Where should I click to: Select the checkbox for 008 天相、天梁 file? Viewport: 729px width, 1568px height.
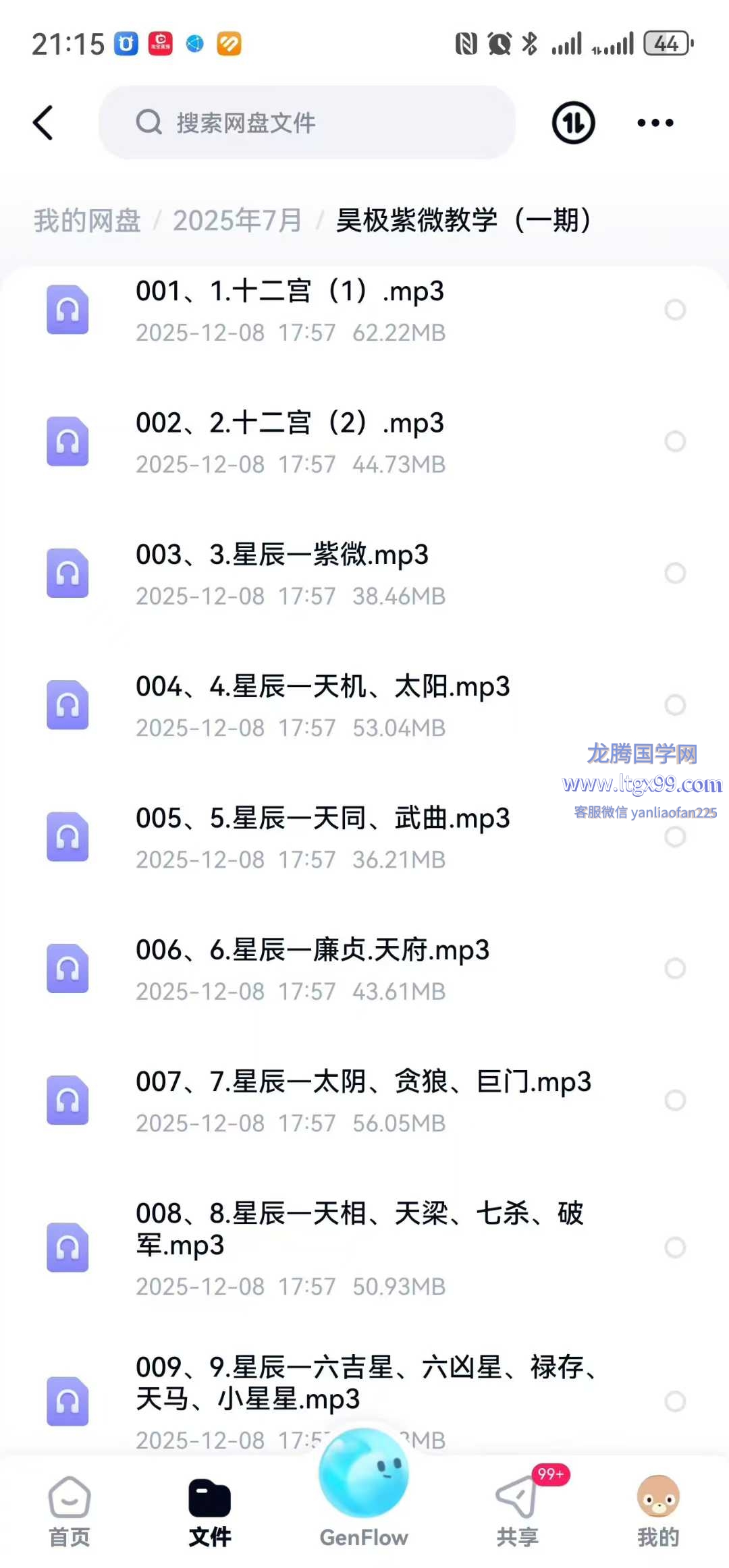click(675, 1247)
